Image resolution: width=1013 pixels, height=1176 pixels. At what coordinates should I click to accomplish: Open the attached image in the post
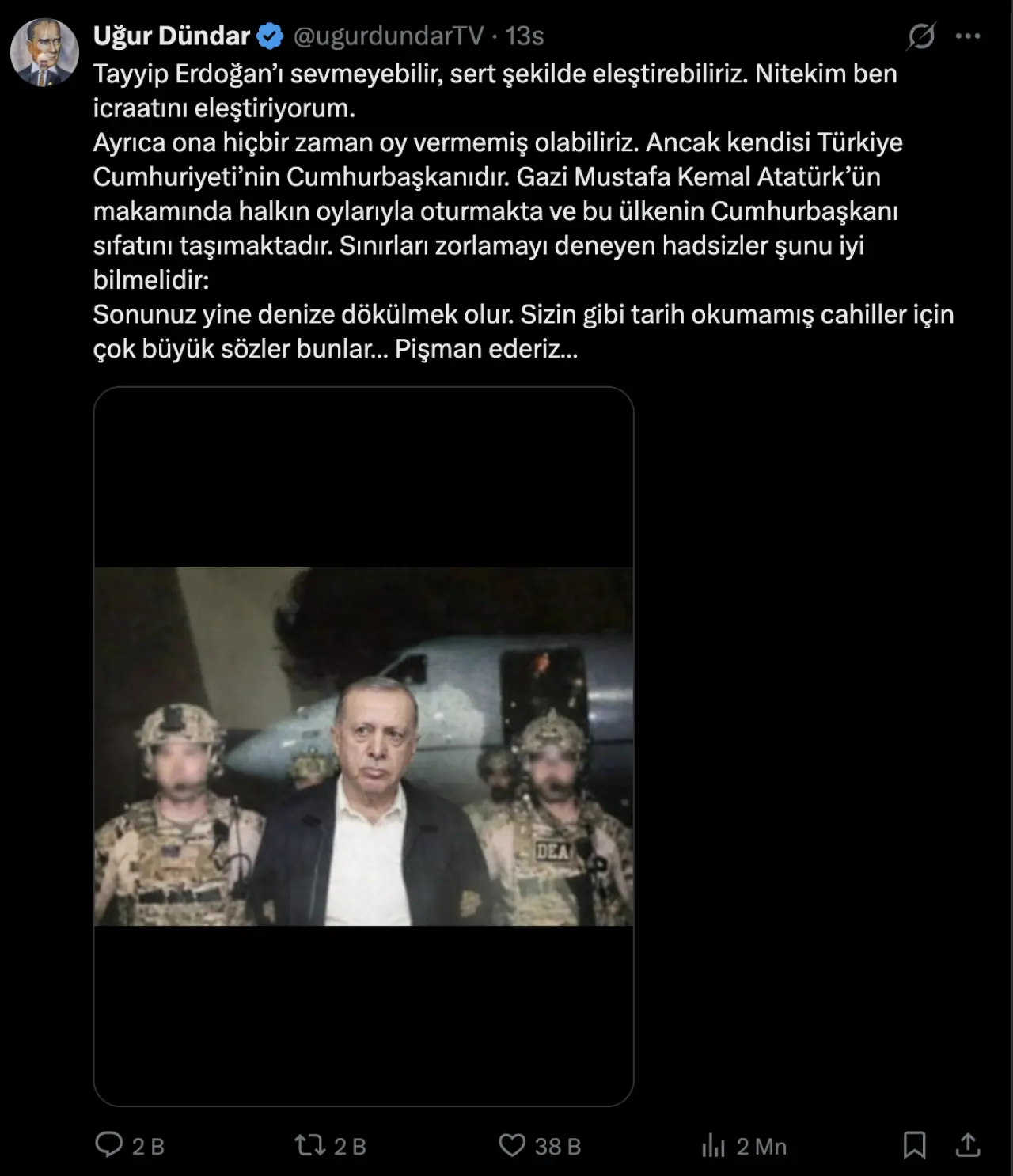pos(363,745)
